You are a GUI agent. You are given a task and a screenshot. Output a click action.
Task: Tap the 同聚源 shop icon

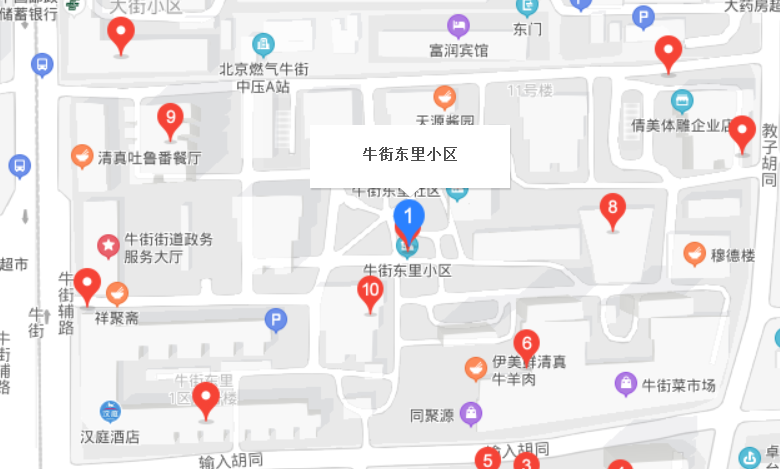(x=471, y=413)
